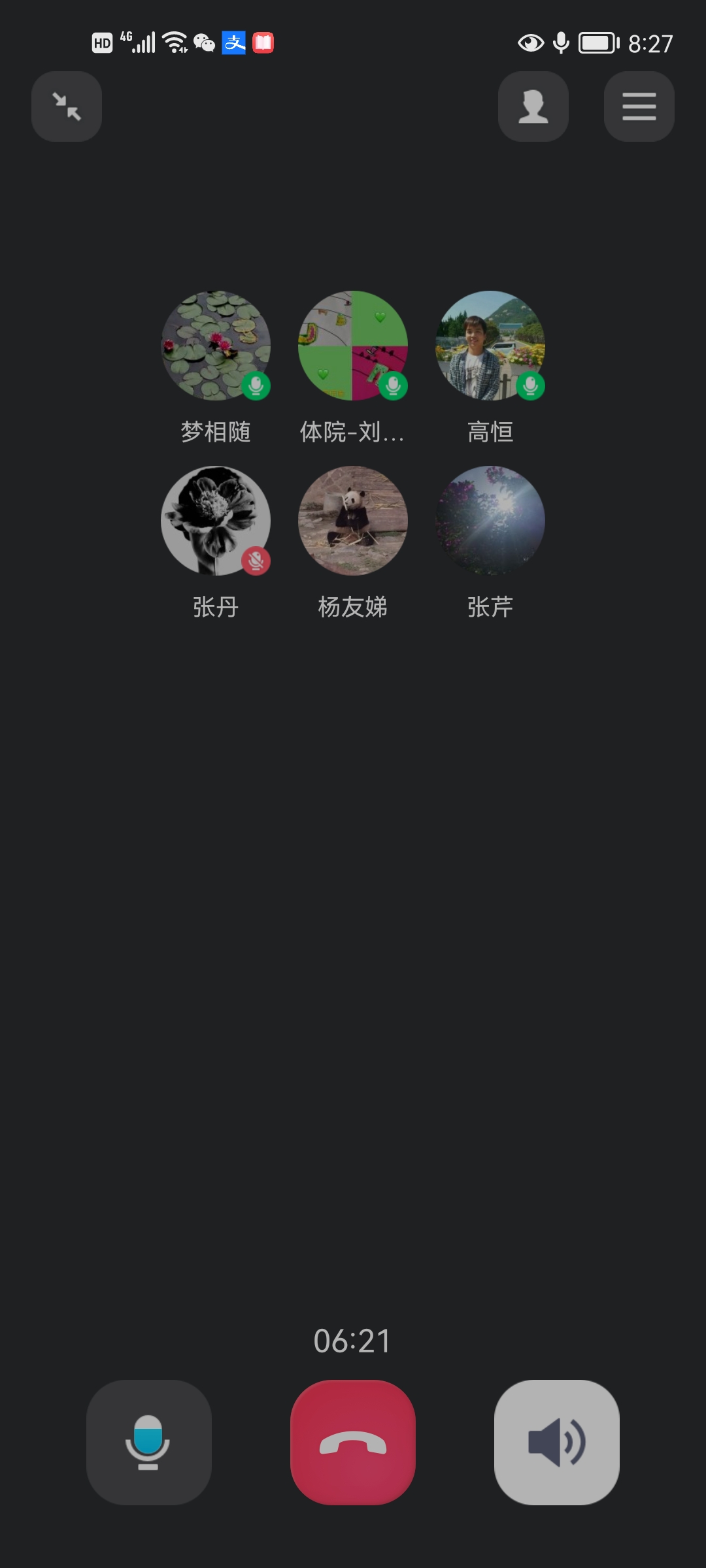Image resolution: width=706 pixels, height=1568 pixels.
Task: Tap 梦相随's avatar
Action: coord(216,346)
